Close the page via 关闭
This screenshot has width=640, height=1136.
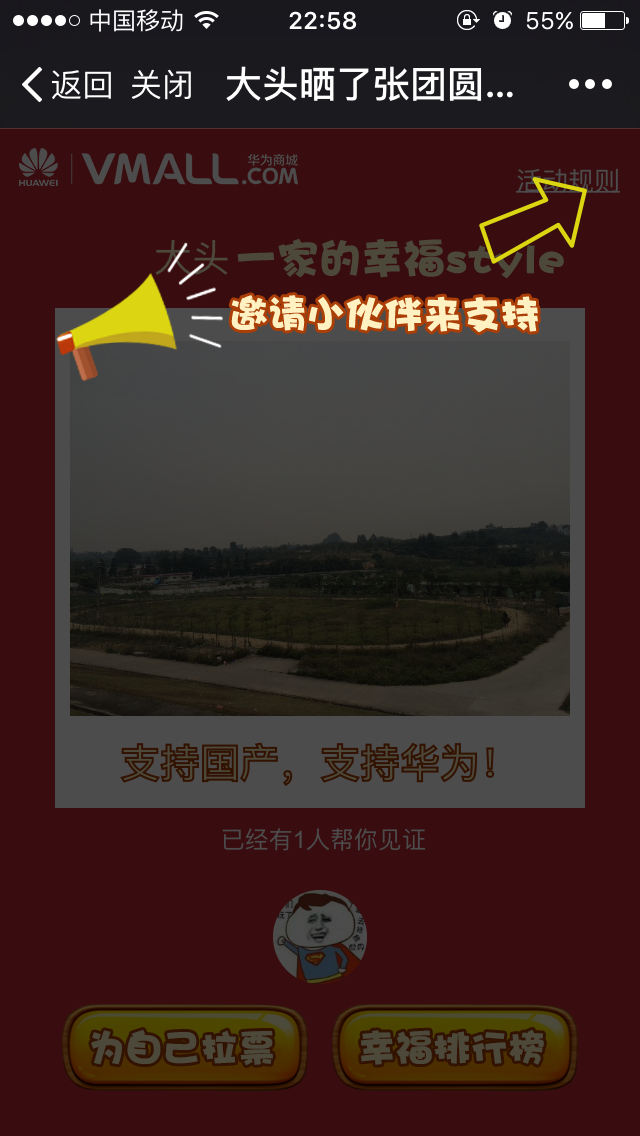tap(161, 85)
